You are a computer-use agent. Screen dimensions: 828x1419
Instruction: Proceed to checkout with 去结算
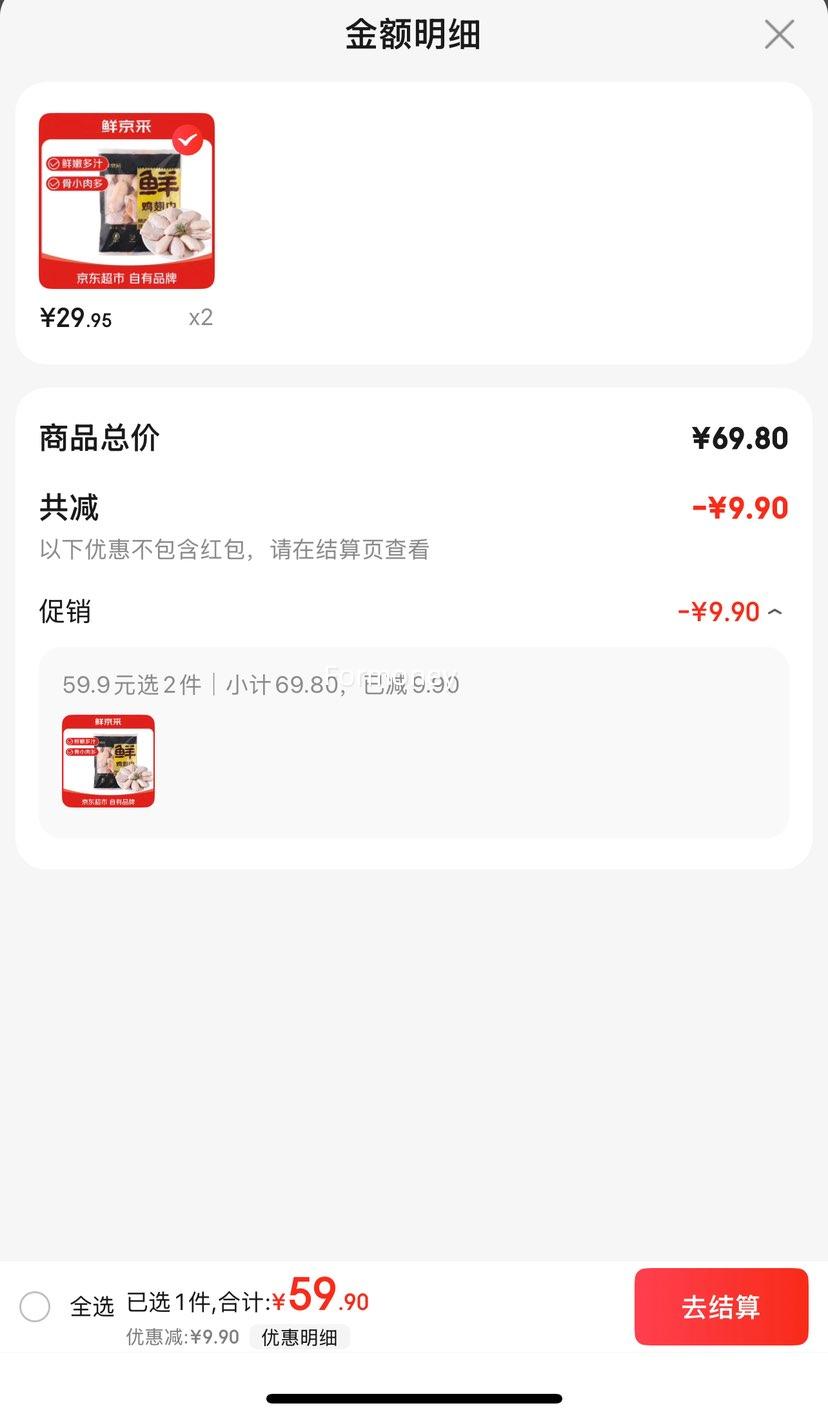(720, 1306)
